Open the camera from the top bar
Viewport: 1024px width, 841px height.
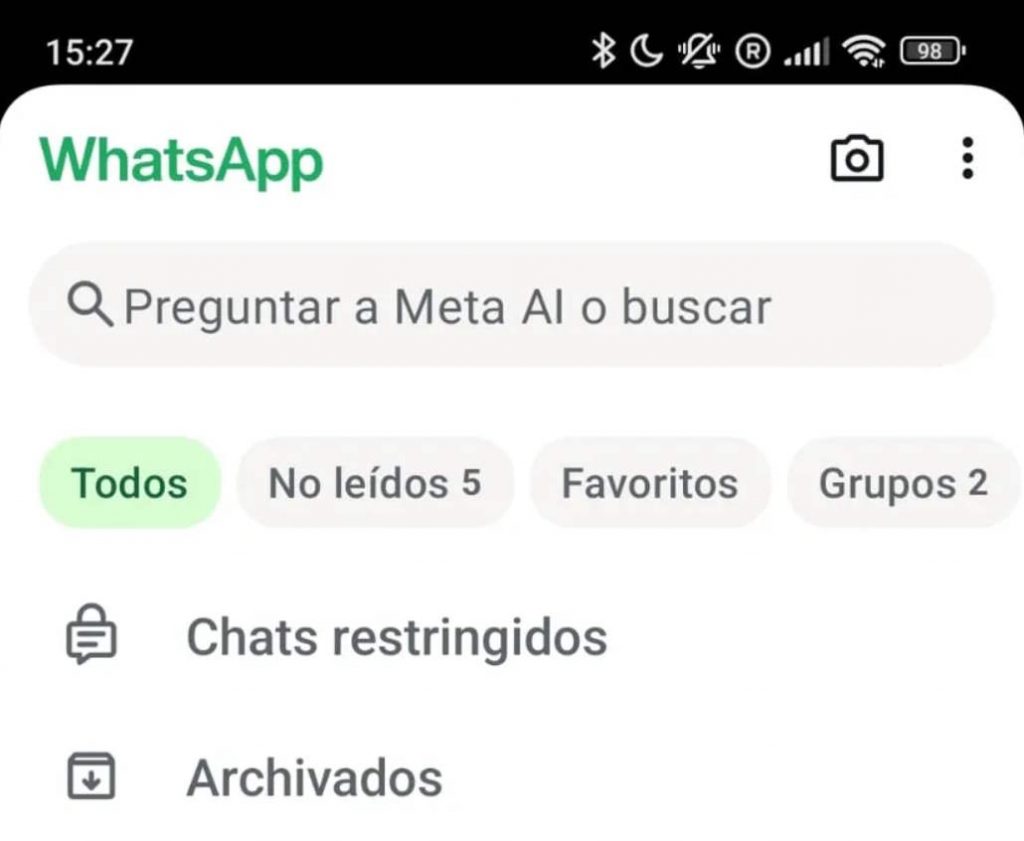point(857,160)
